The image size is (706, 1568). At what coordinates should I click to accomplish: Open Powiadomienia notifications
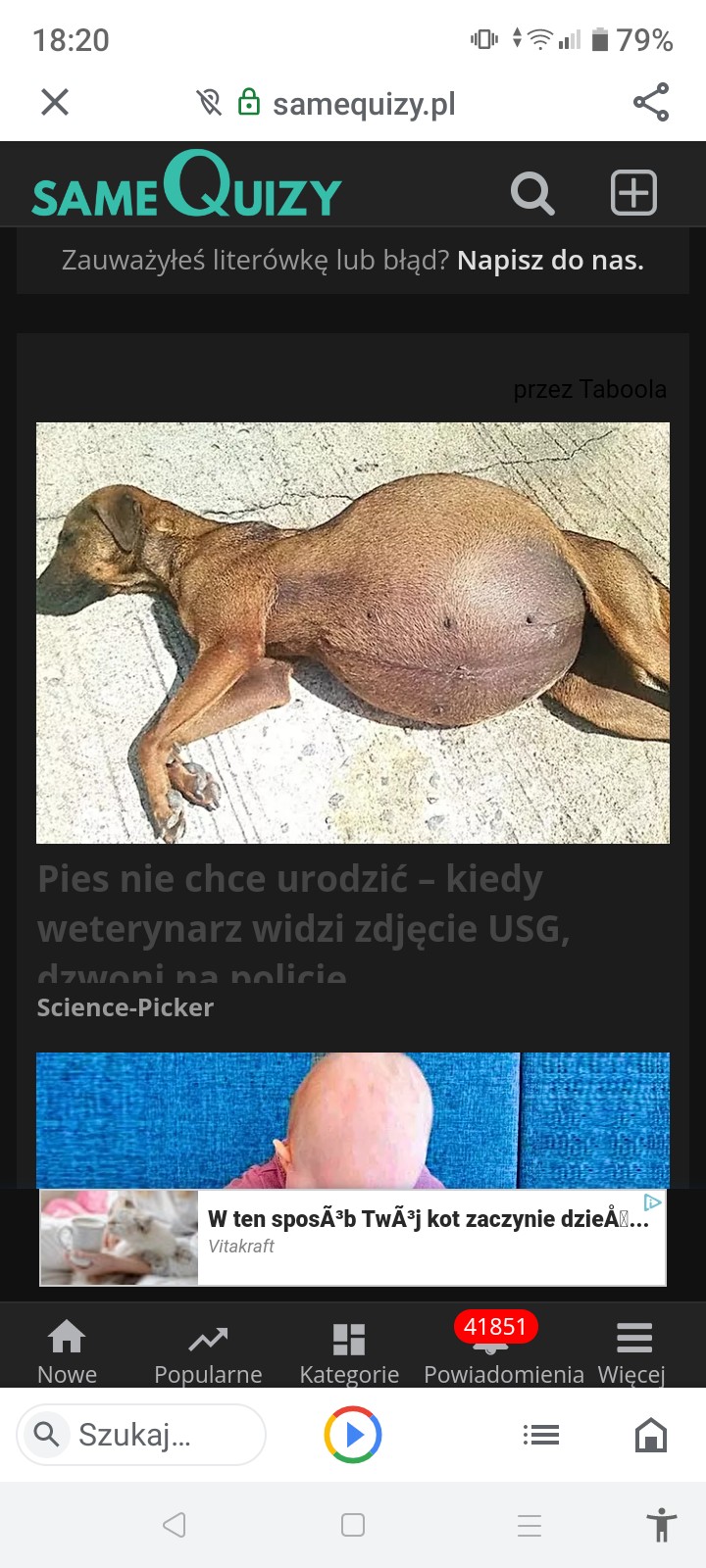tap(503, 1350)
